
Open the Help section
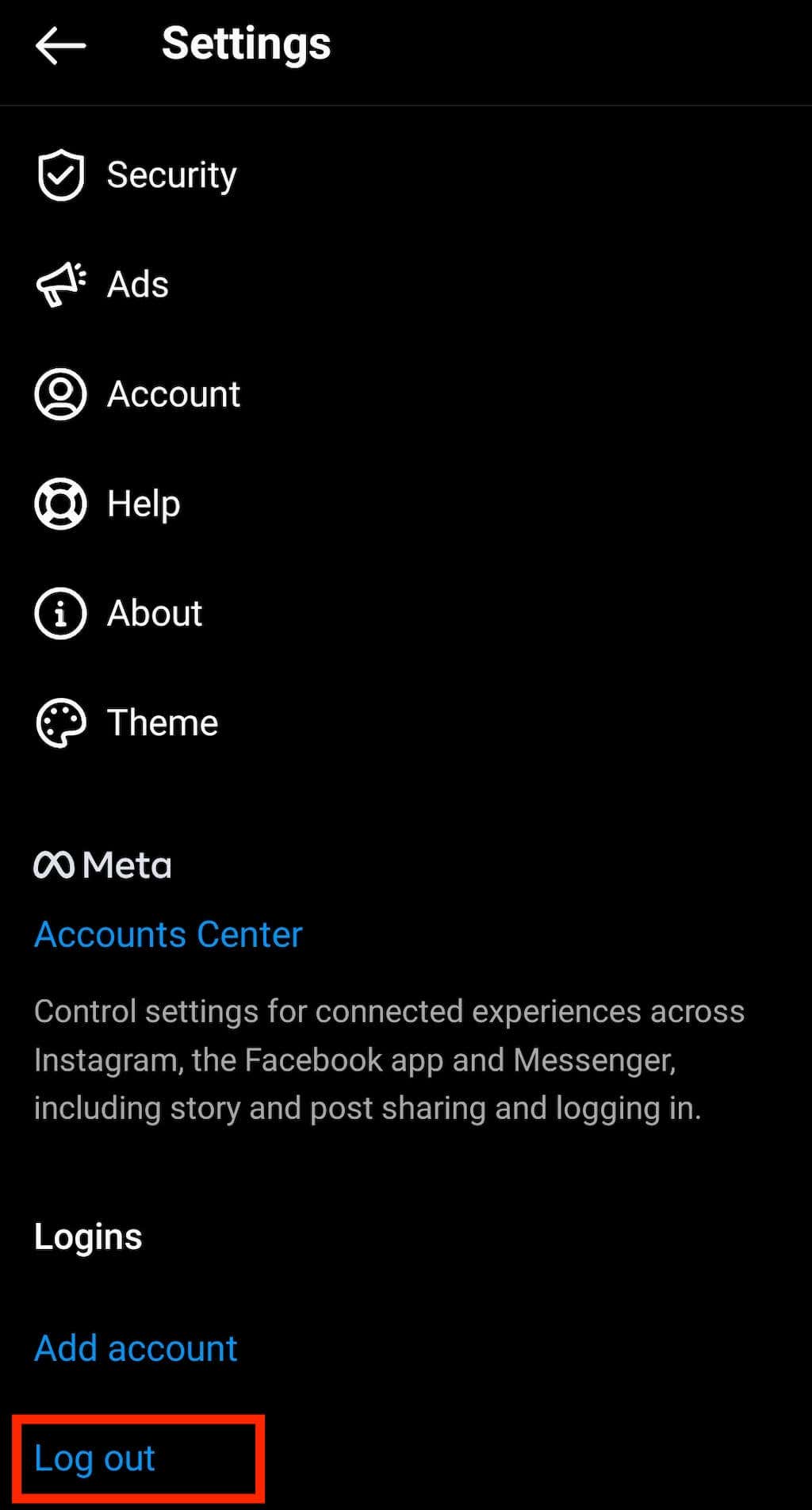click(x=406, y=504)
